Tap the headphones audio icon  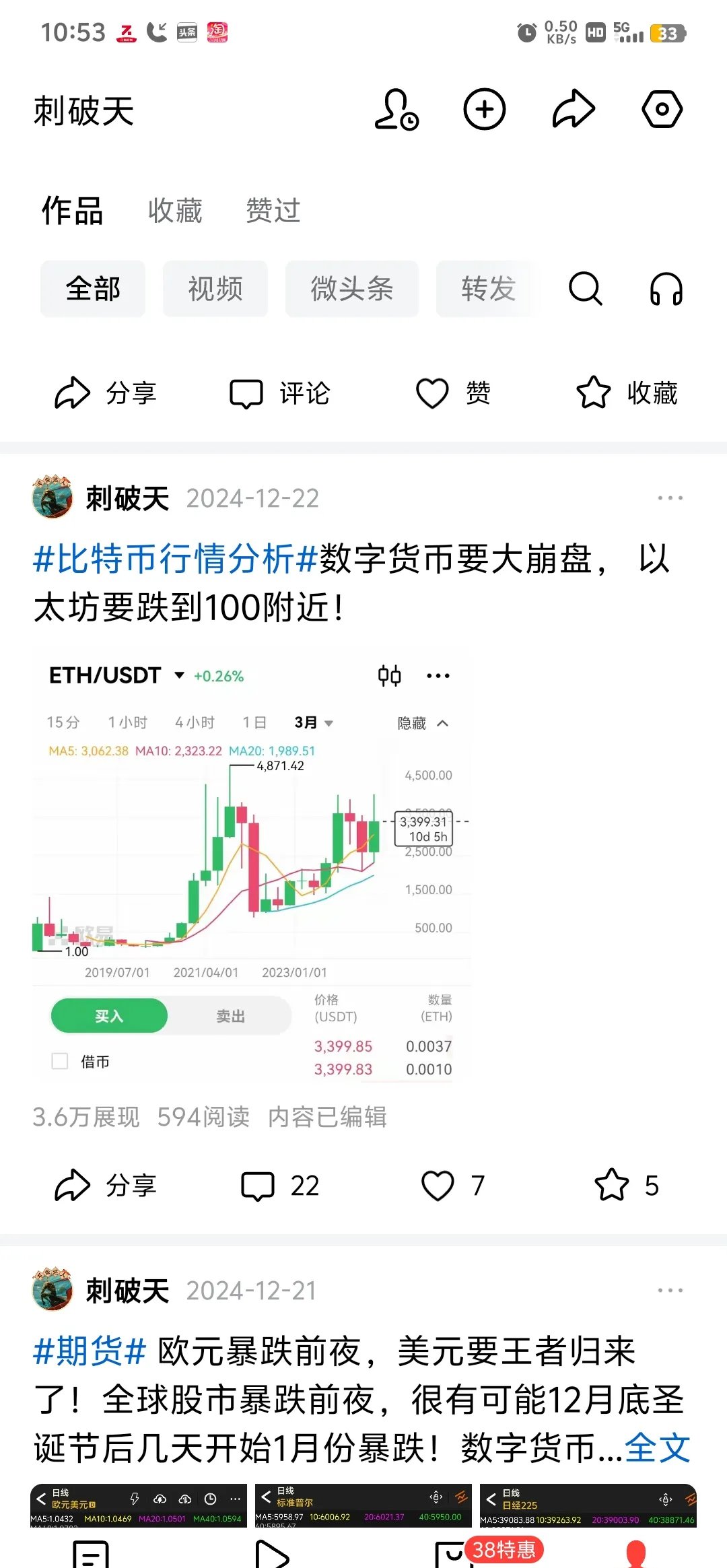coord(665,289)
